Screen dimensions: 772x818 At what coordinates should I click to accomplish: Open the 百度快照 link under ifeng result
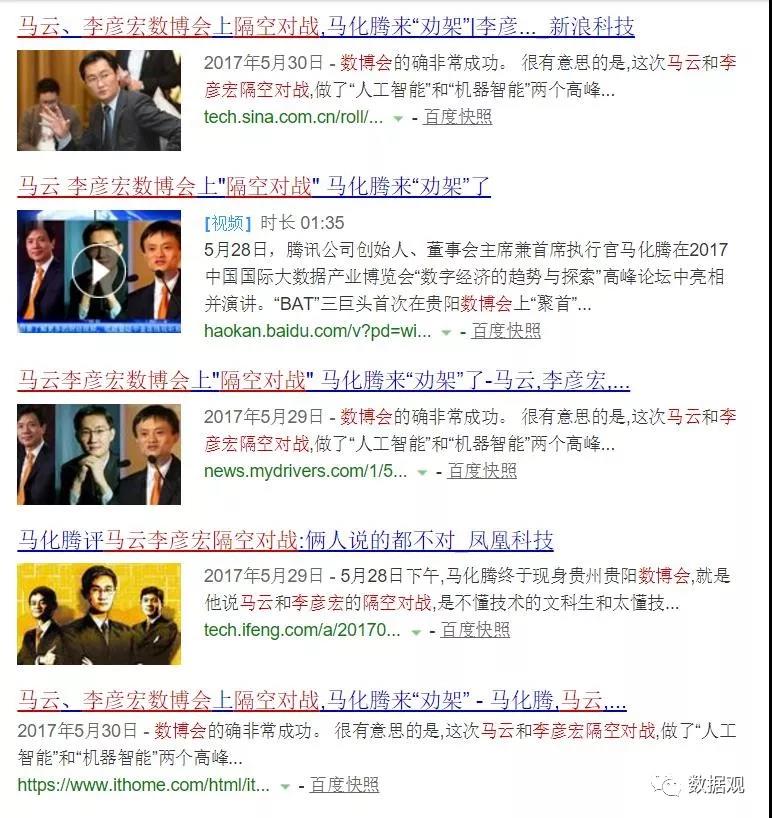[476, 632]
